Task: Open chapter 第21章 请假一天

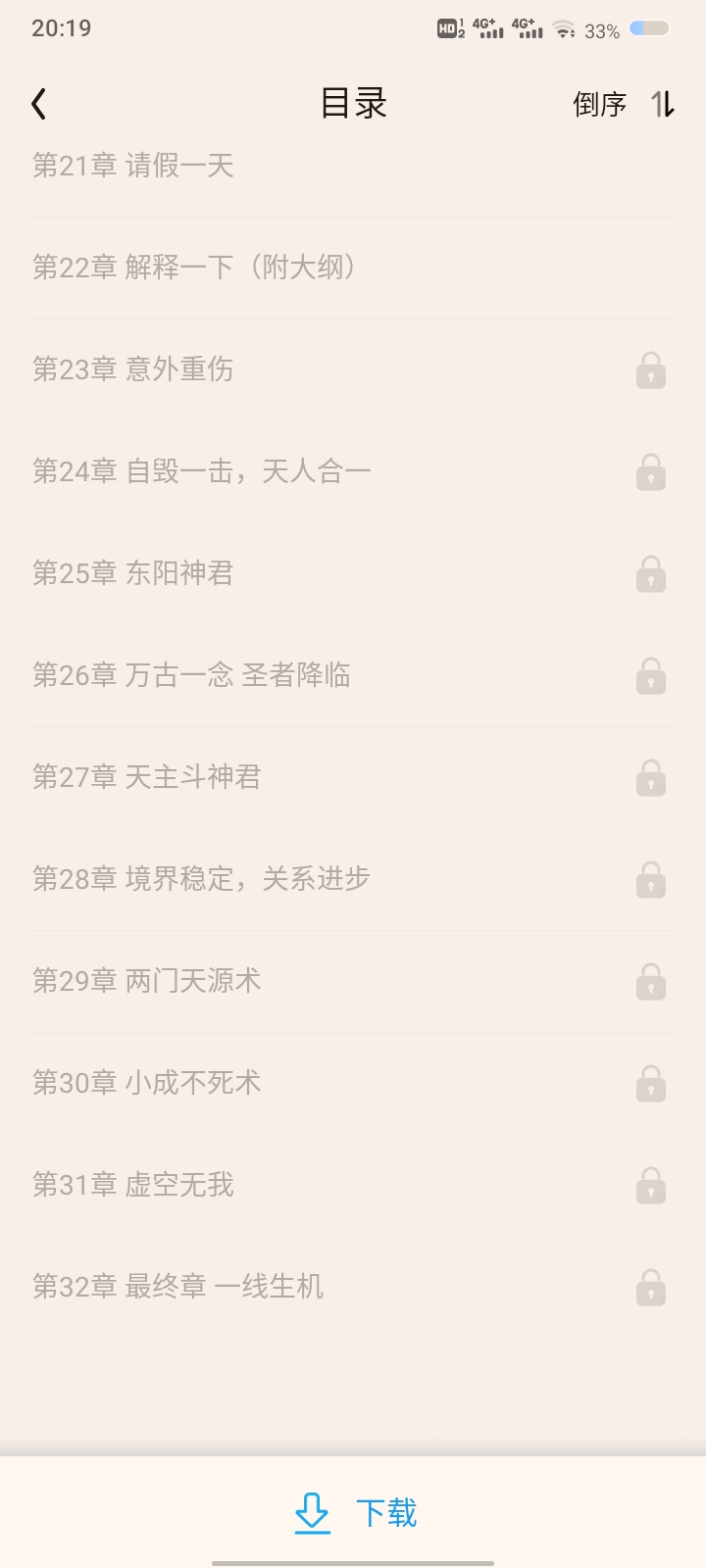Action: pyautogui.click(x=353, y=167)
